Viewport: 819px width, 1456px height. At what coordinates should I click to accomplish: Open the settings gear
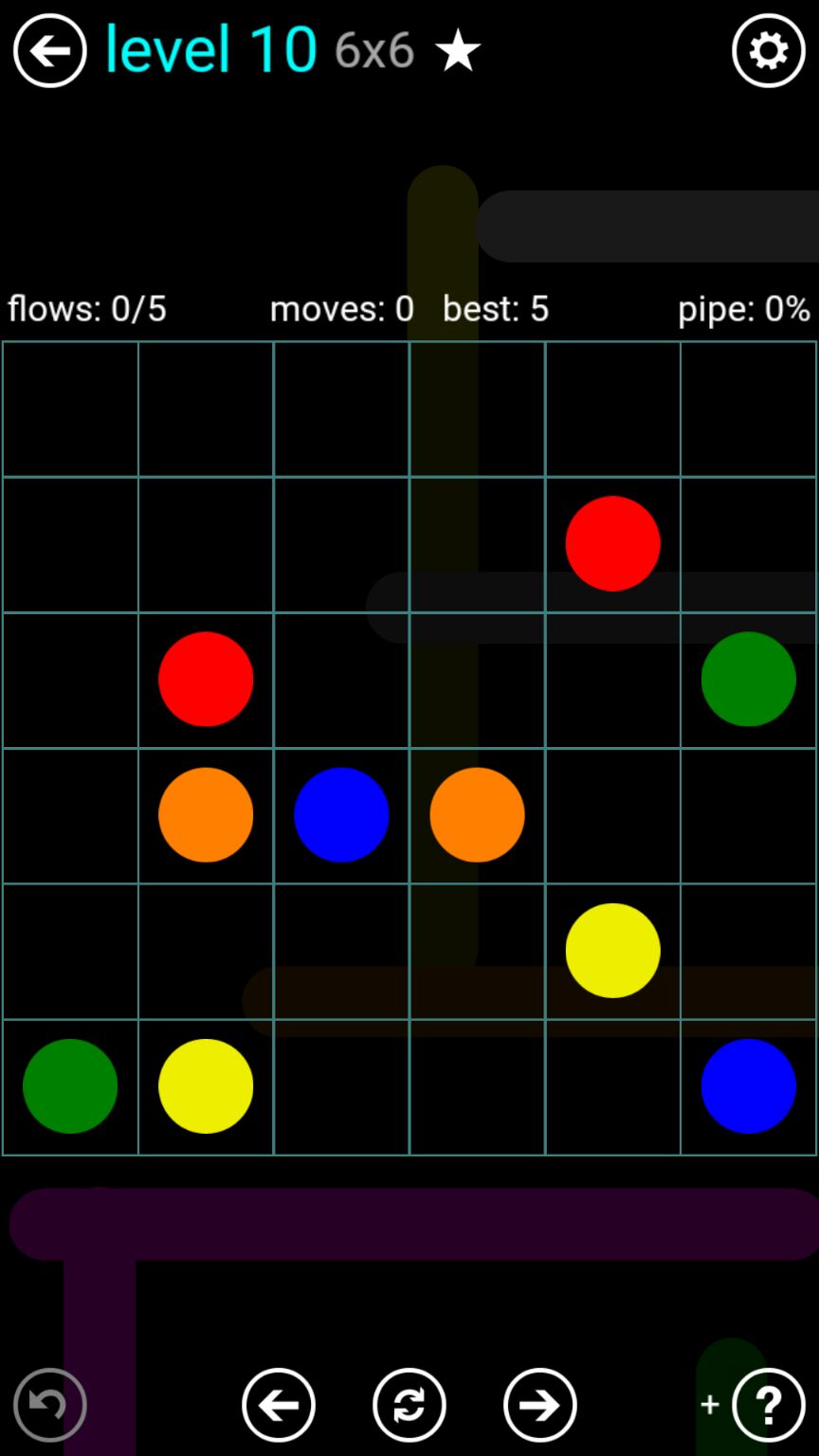pyautogui.click(x=768, y=51)
